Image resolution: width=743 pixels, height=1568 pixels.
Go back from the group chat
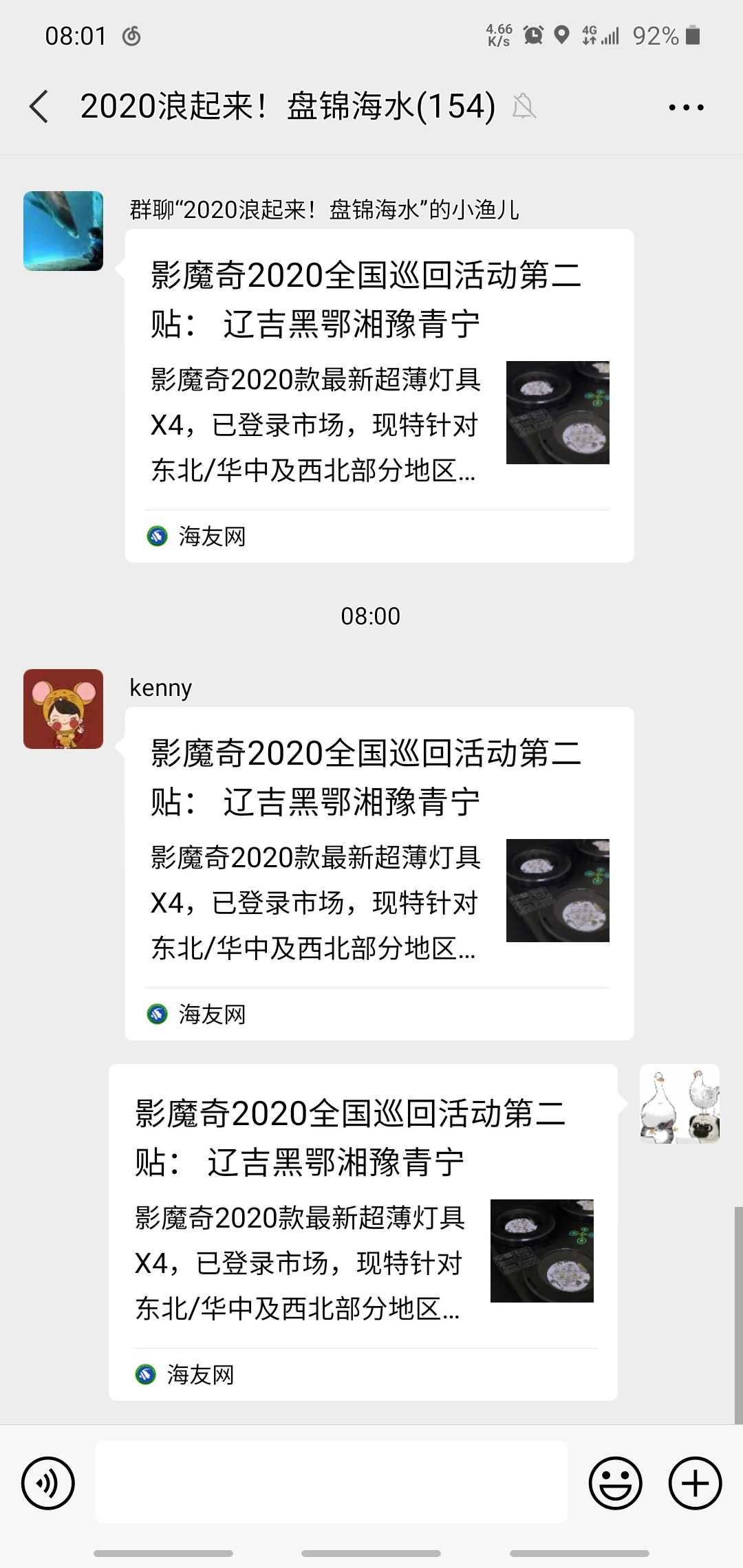(39, 107)
